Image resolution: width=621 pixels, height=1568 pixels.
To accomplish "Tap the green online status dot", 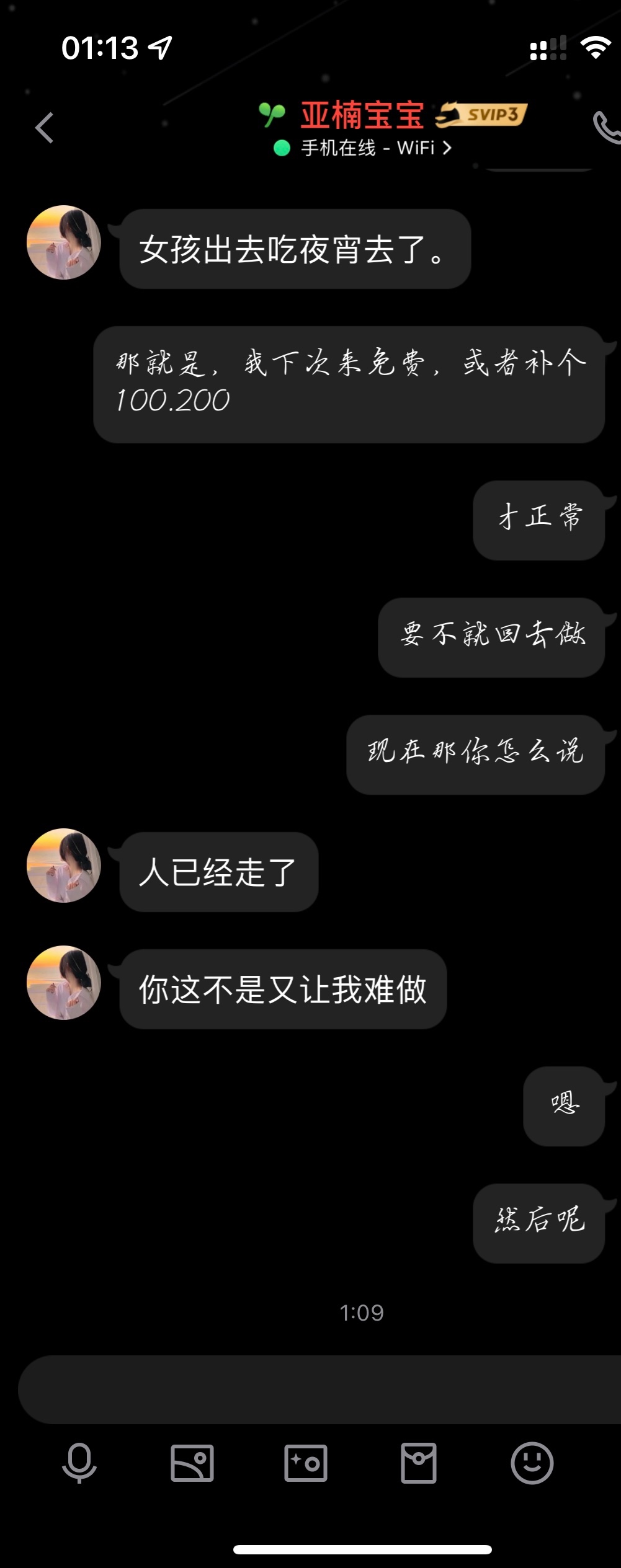I will 280,147.
